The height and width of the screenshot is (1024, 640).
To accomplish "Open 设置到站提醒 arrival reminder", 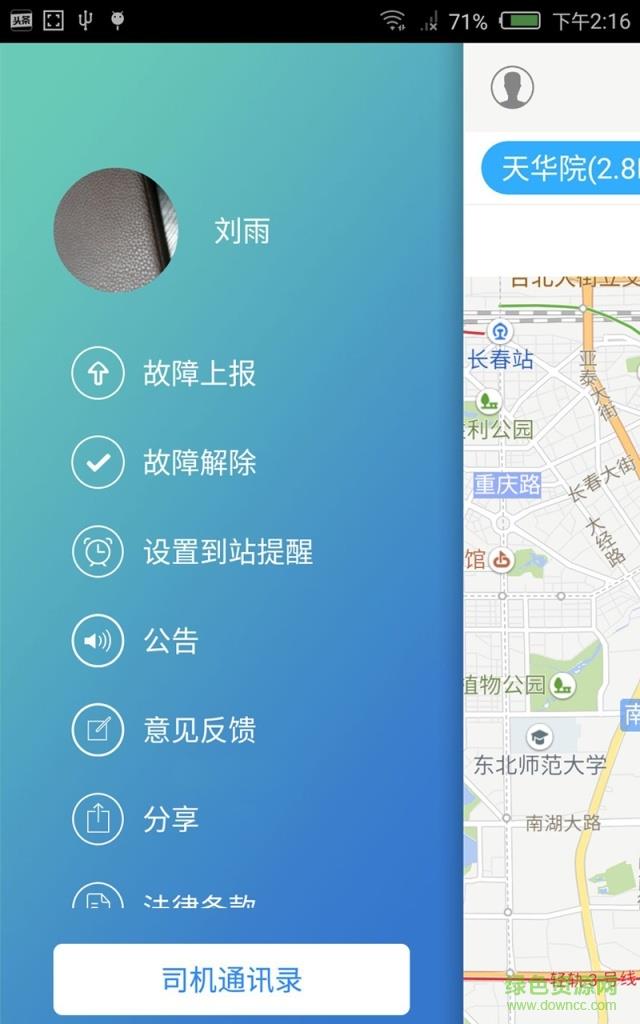I will (x=192, y=551).
